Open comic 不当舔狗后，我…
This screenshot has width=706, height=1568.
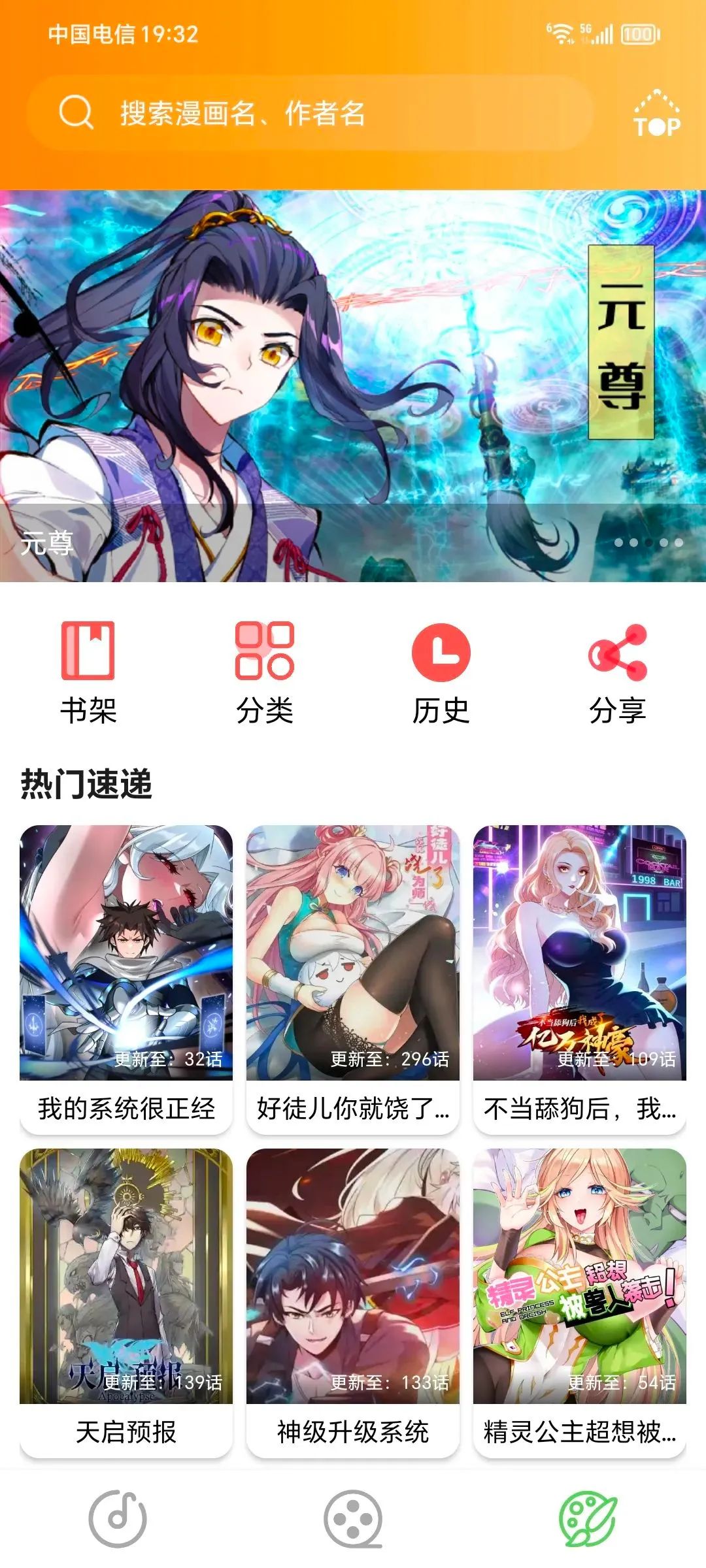point(580,979)
